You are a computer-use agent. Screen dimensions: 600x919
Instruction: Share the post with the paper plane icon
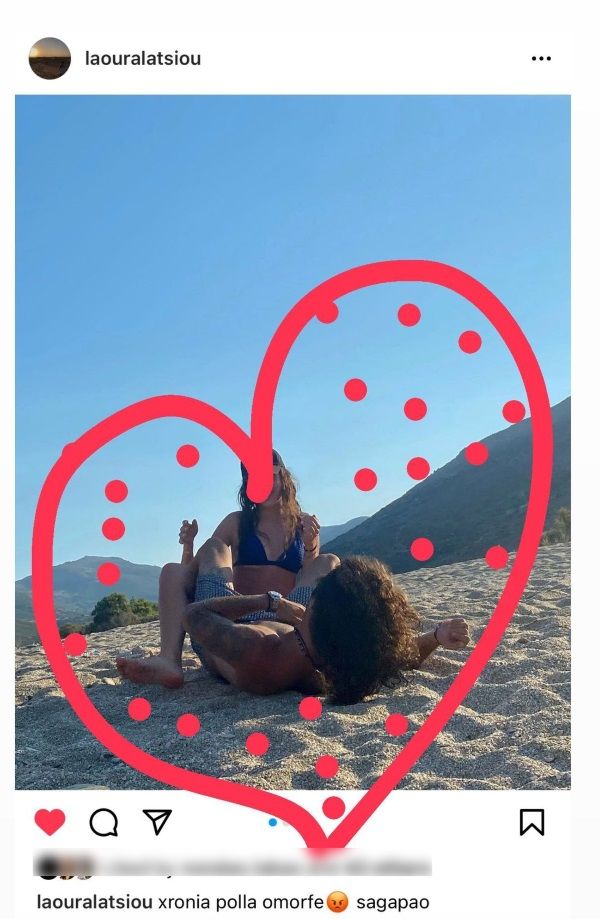tap(157, 821)
